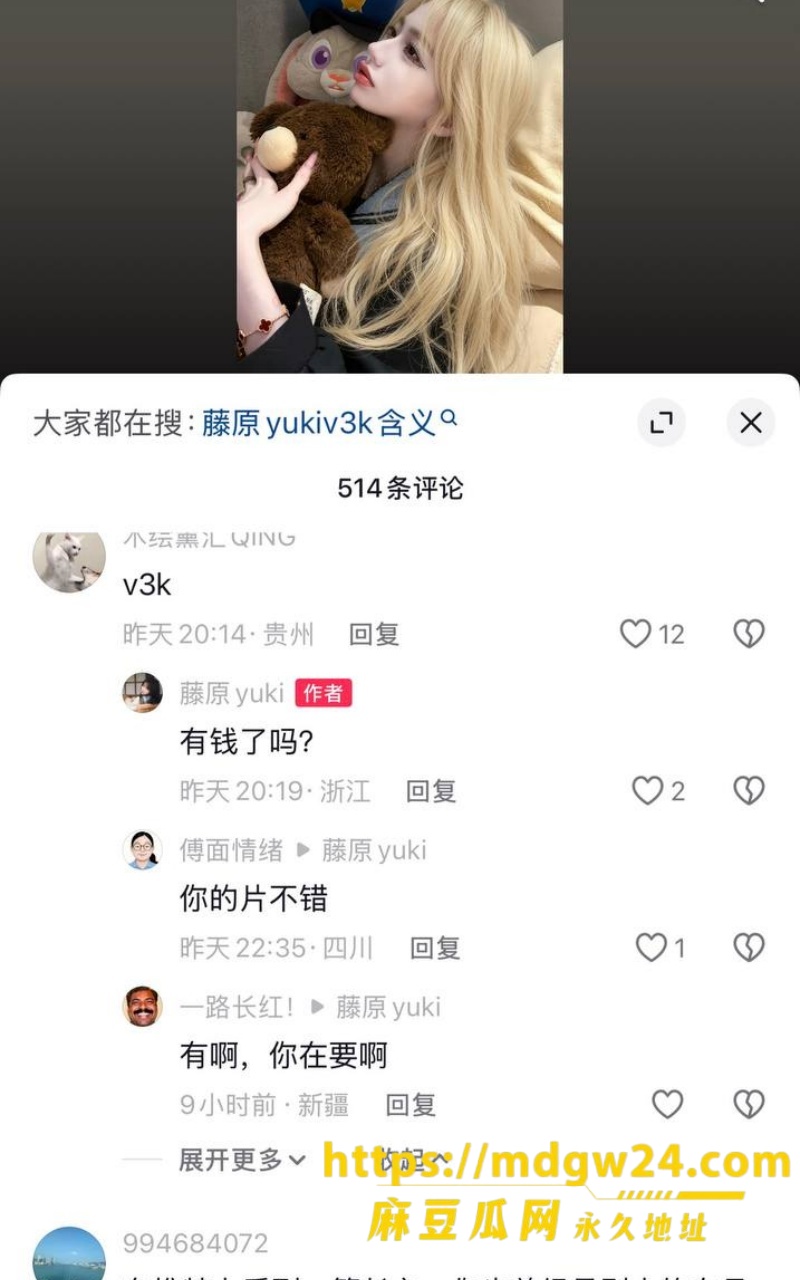Viewport: 800px width, 1280px height.
Task: Reply to the v3k comment
Action: pyautogui.click(x=374, y=634)
